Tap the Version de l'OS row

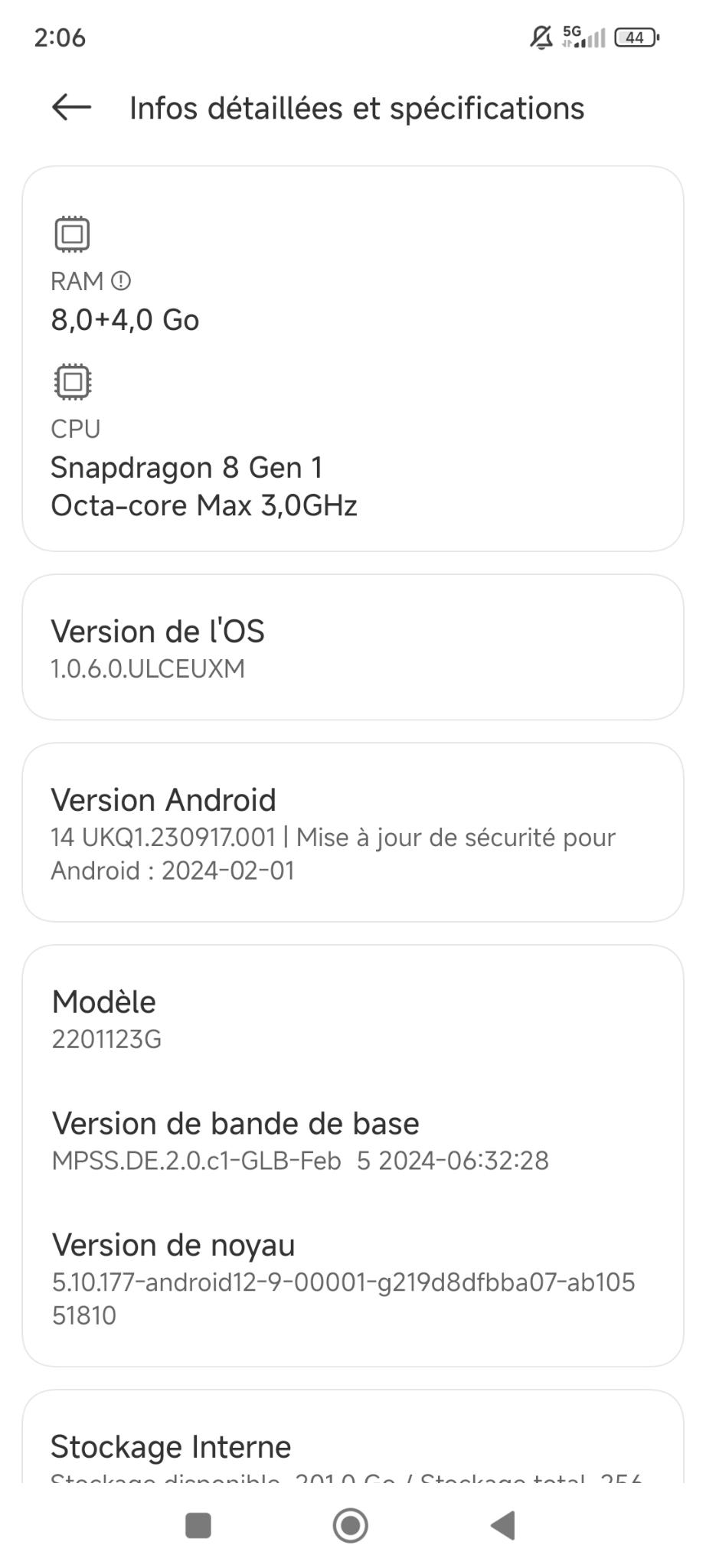(x=353, y=647)
